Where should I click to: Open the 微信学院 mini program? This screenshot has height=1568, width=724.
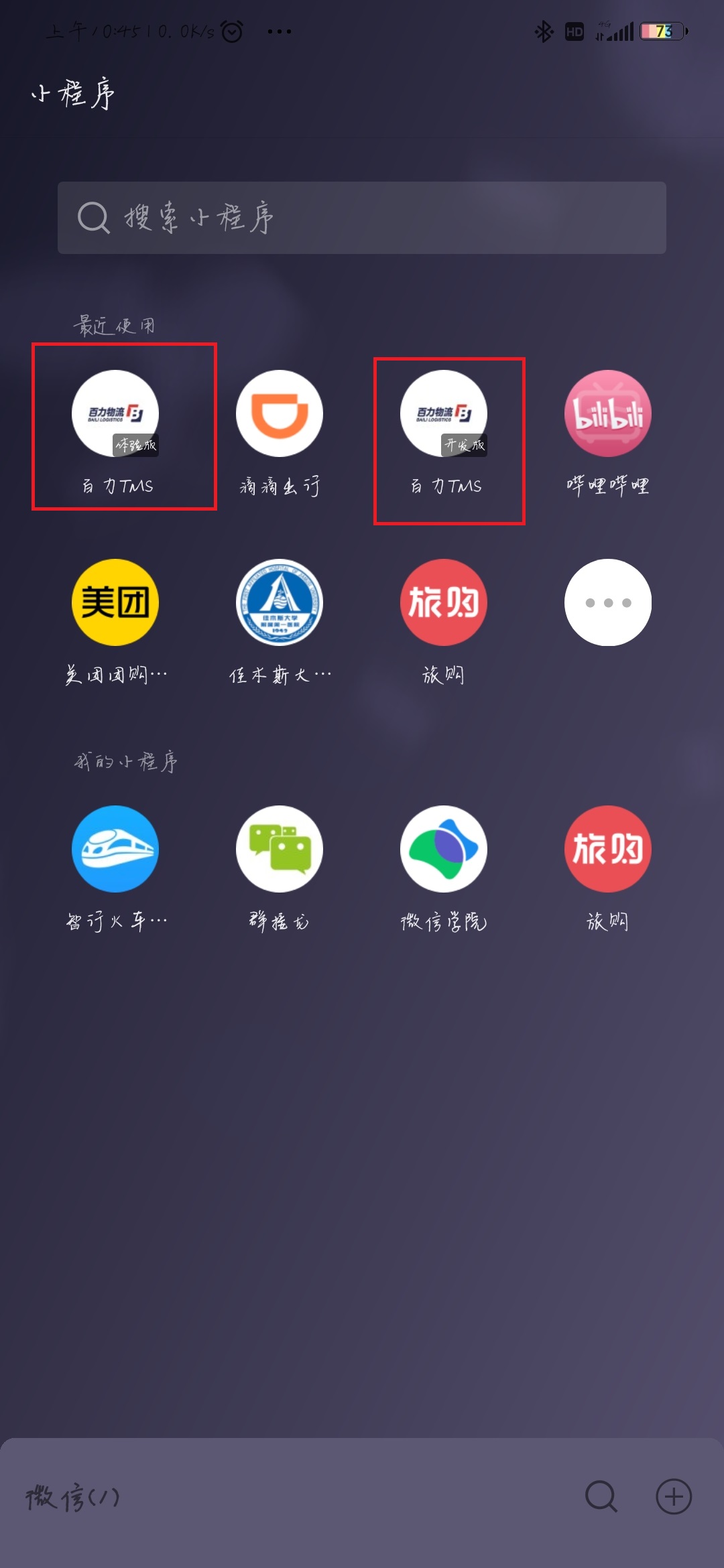444,849
